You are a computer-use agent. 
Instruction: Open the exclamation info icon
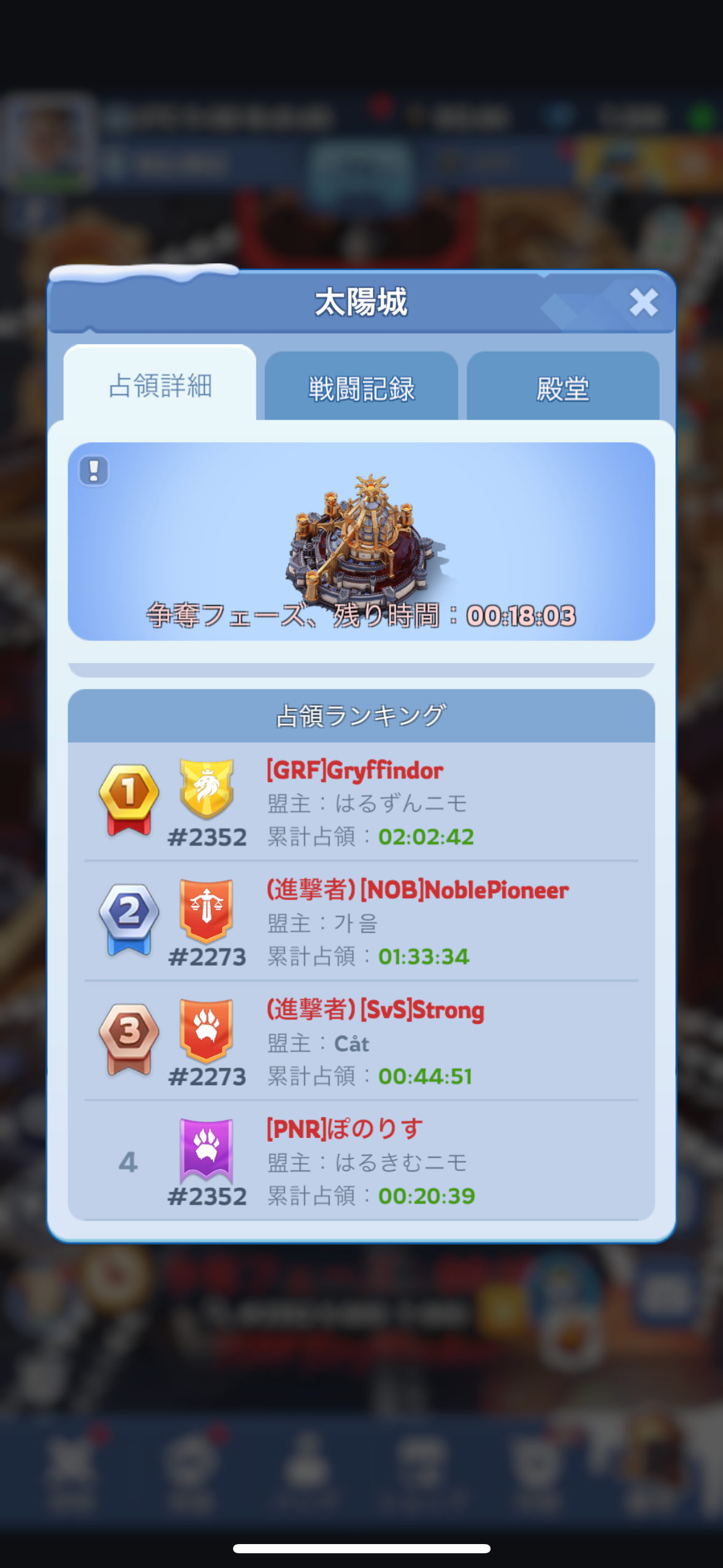tap(94, 471)
